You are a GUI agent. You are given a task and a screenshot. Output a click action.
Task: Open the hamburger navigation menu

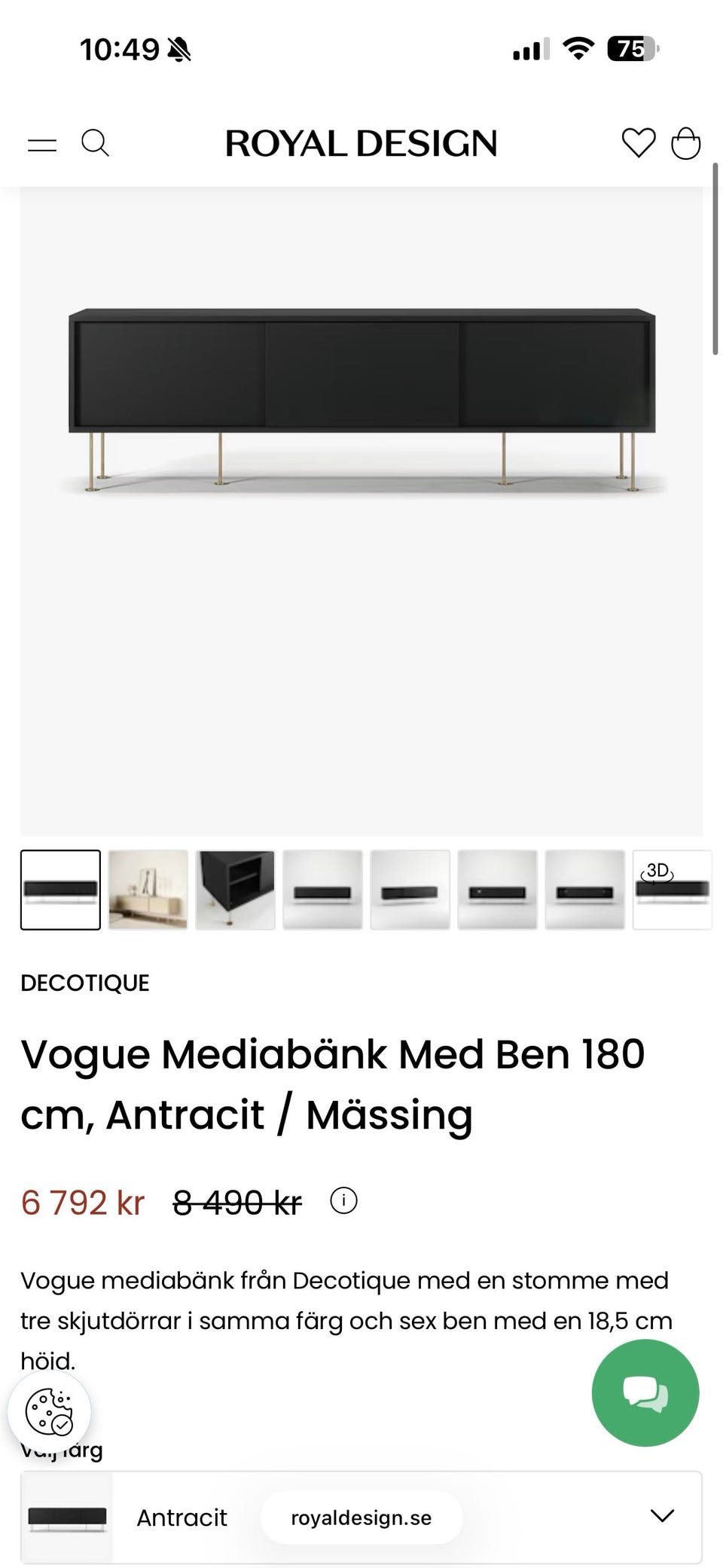pyautogui.click(x=43, y=143)
